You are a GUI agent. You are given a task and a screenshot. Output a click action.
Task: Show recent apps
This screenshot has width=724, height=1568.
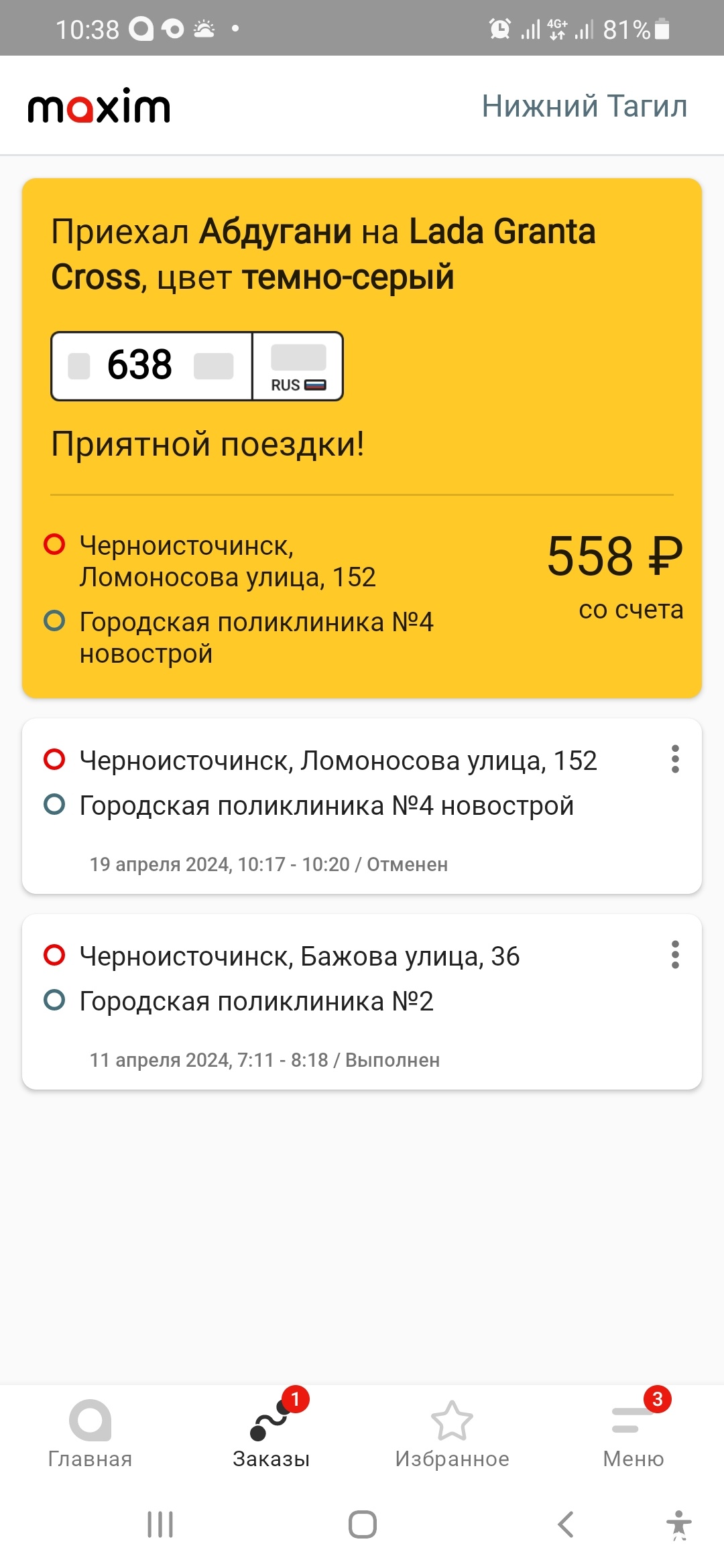(160, 1524)
